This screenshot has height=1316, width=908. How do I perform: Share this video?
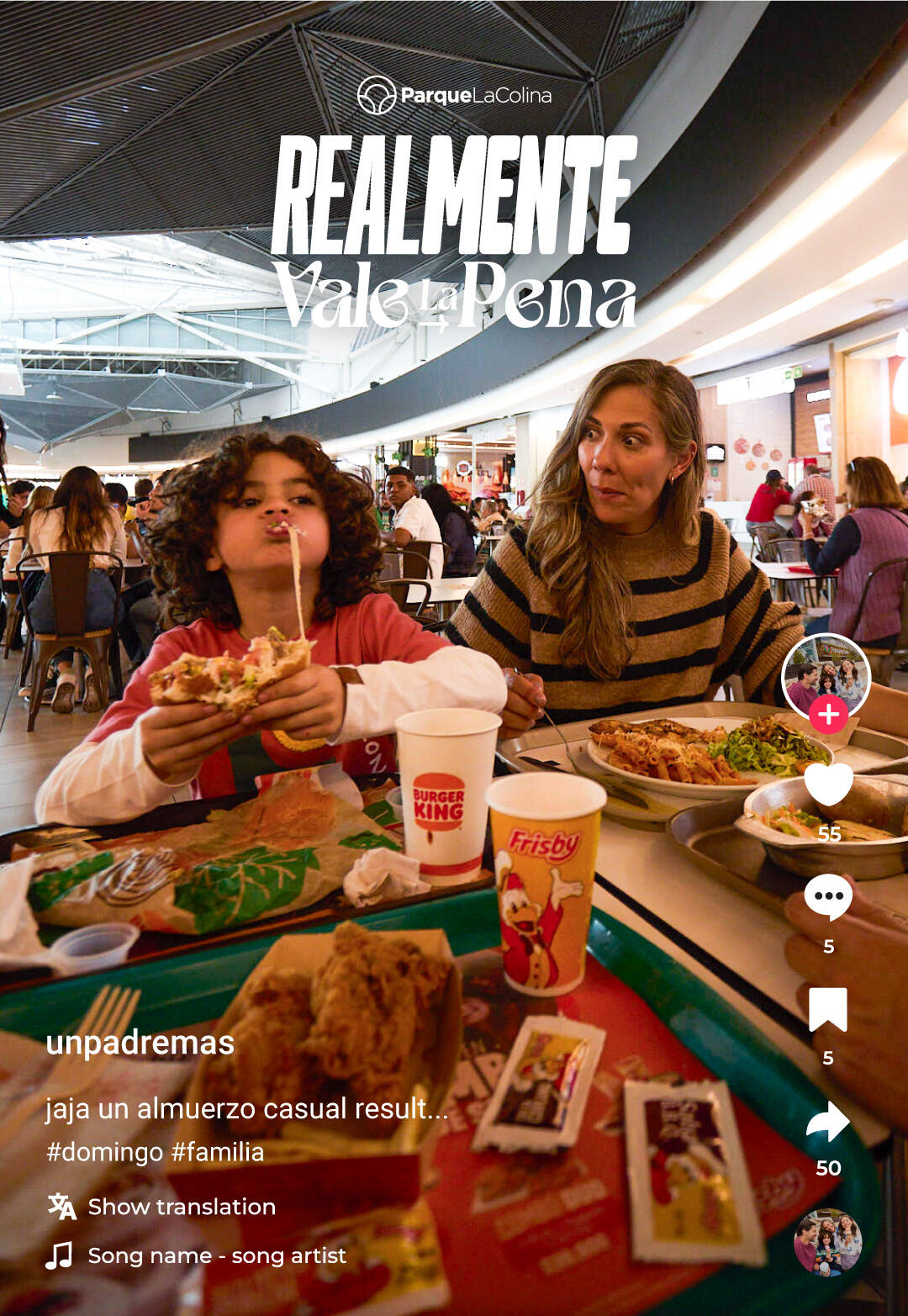(x=828, y=1122)
